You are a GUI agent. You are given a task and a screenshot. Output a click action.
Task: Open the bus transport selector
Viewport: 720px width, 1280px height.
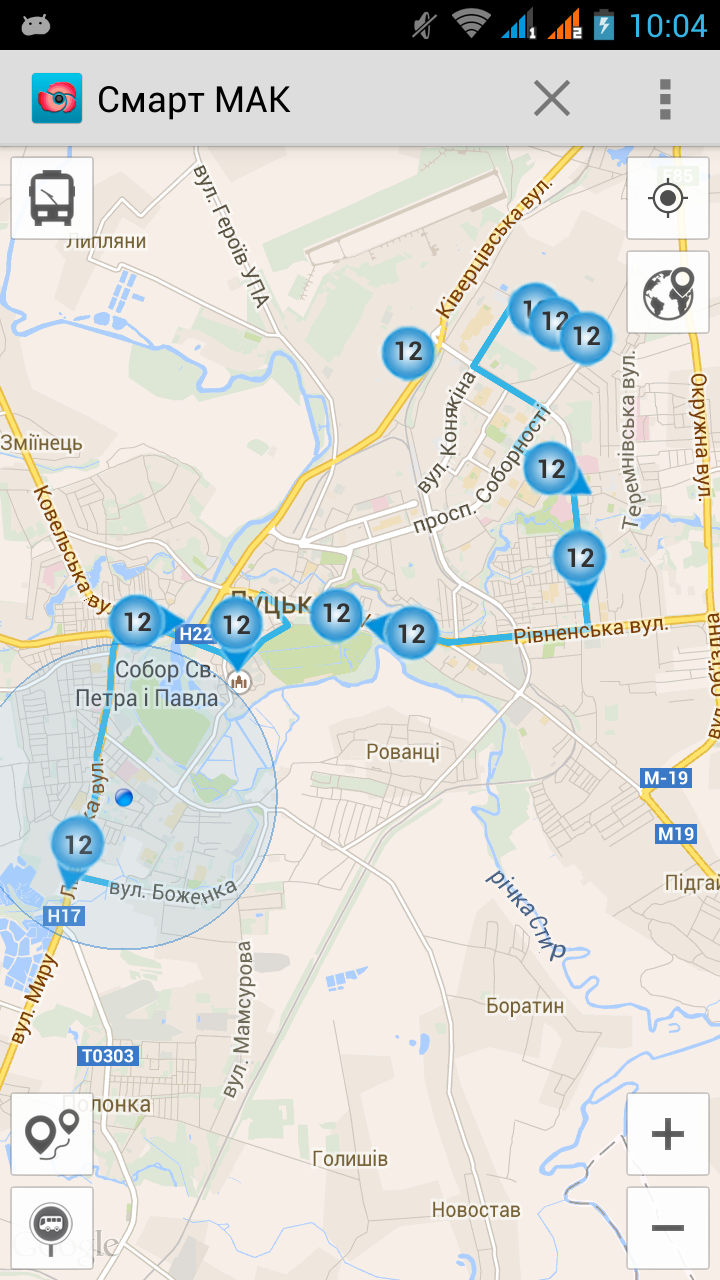(52, 197)
